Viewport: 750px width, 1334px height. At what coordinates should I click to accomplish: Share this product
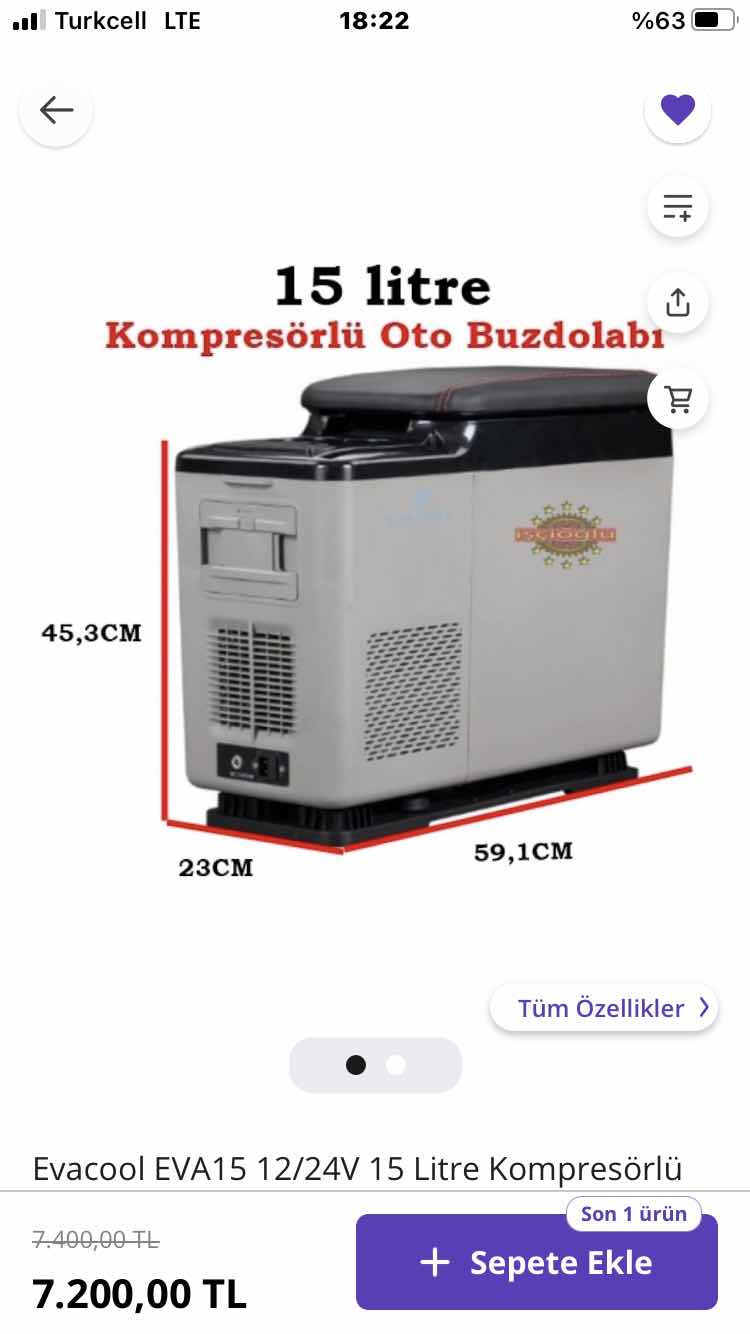tap(678, 302)
